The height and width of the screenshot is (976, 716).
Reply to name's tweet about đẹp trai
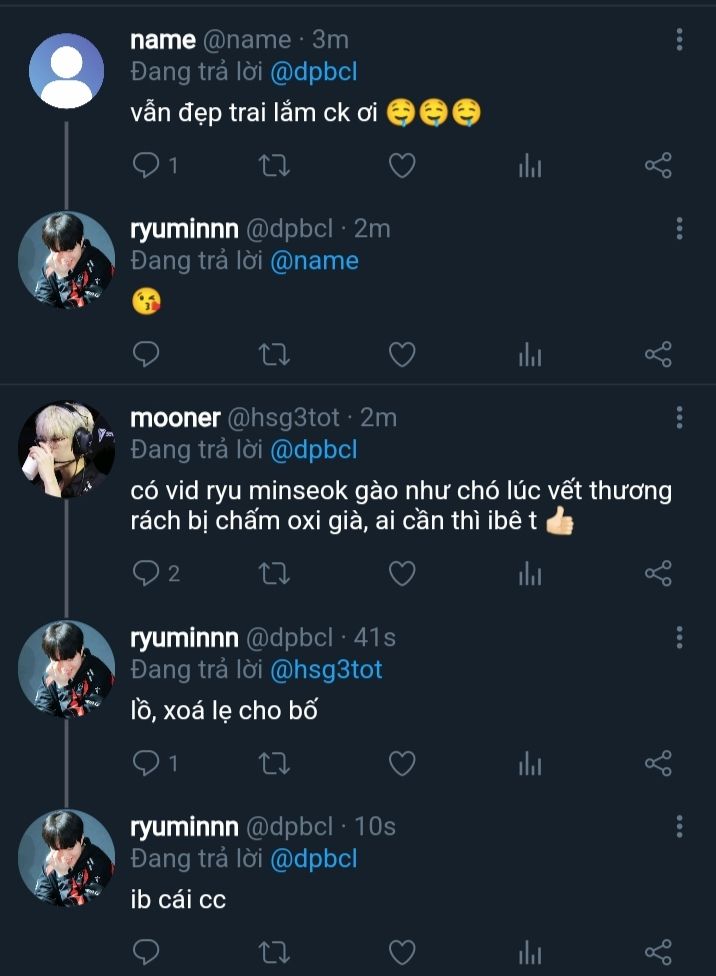tap(146, 165)
